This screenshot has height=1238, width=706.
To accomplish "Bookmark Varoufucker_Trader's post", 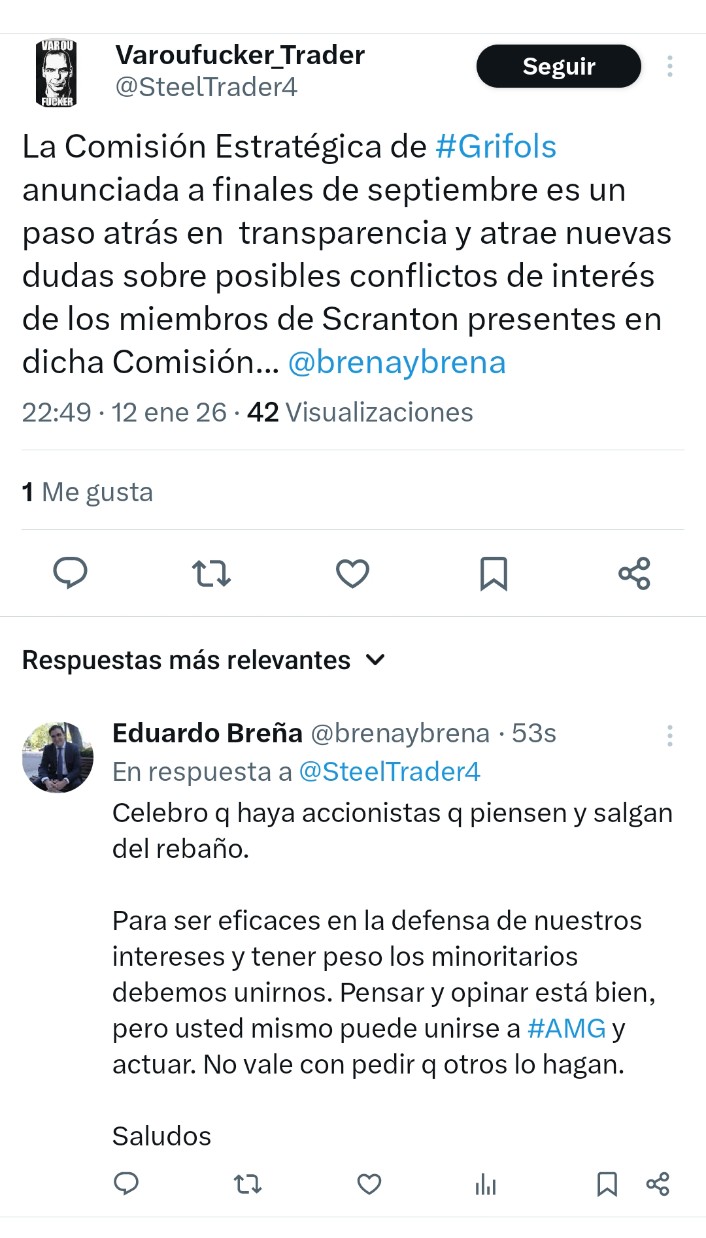I will (x=494, y=573).
